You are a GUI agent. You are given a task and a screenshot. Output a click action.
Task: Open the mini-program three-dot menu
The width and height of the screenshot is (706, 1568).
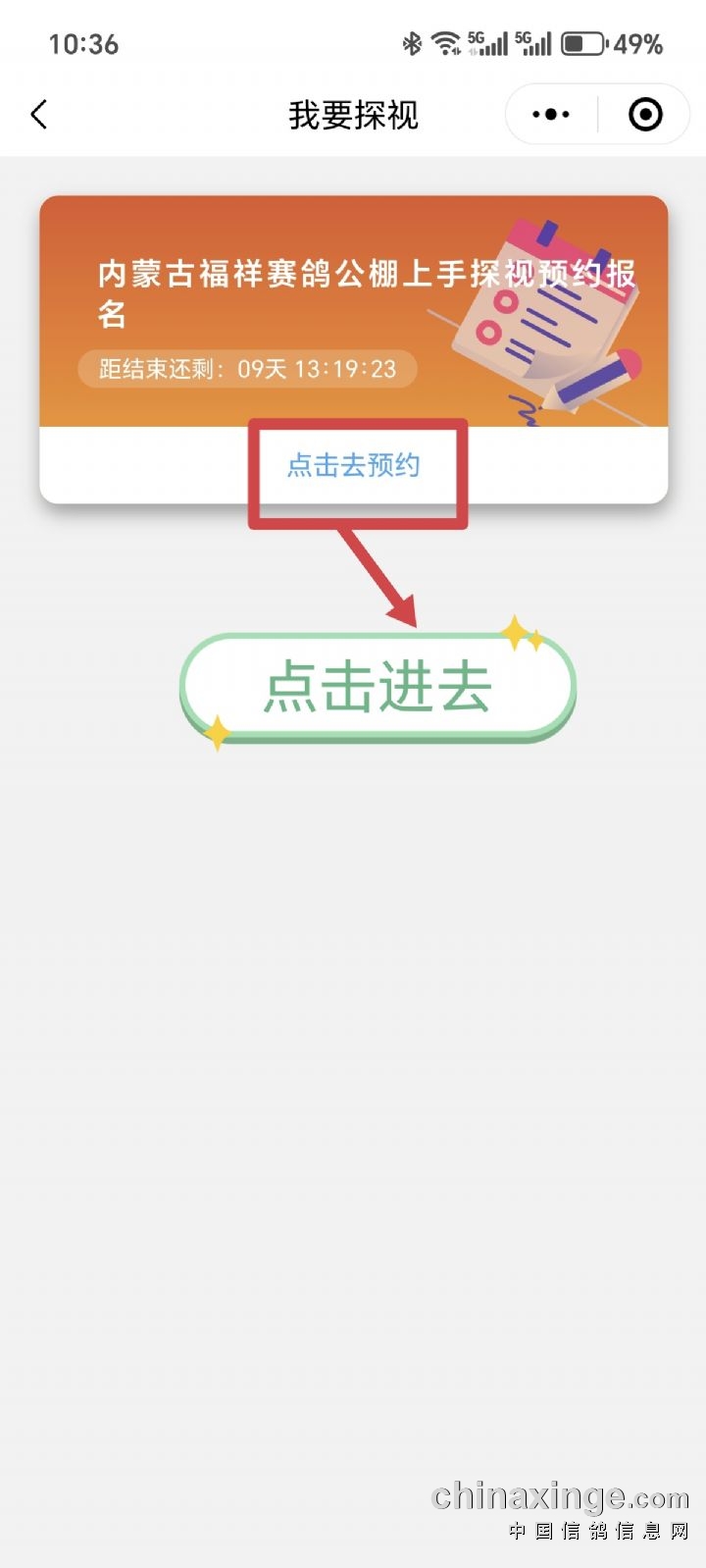(x=551, y=115)
